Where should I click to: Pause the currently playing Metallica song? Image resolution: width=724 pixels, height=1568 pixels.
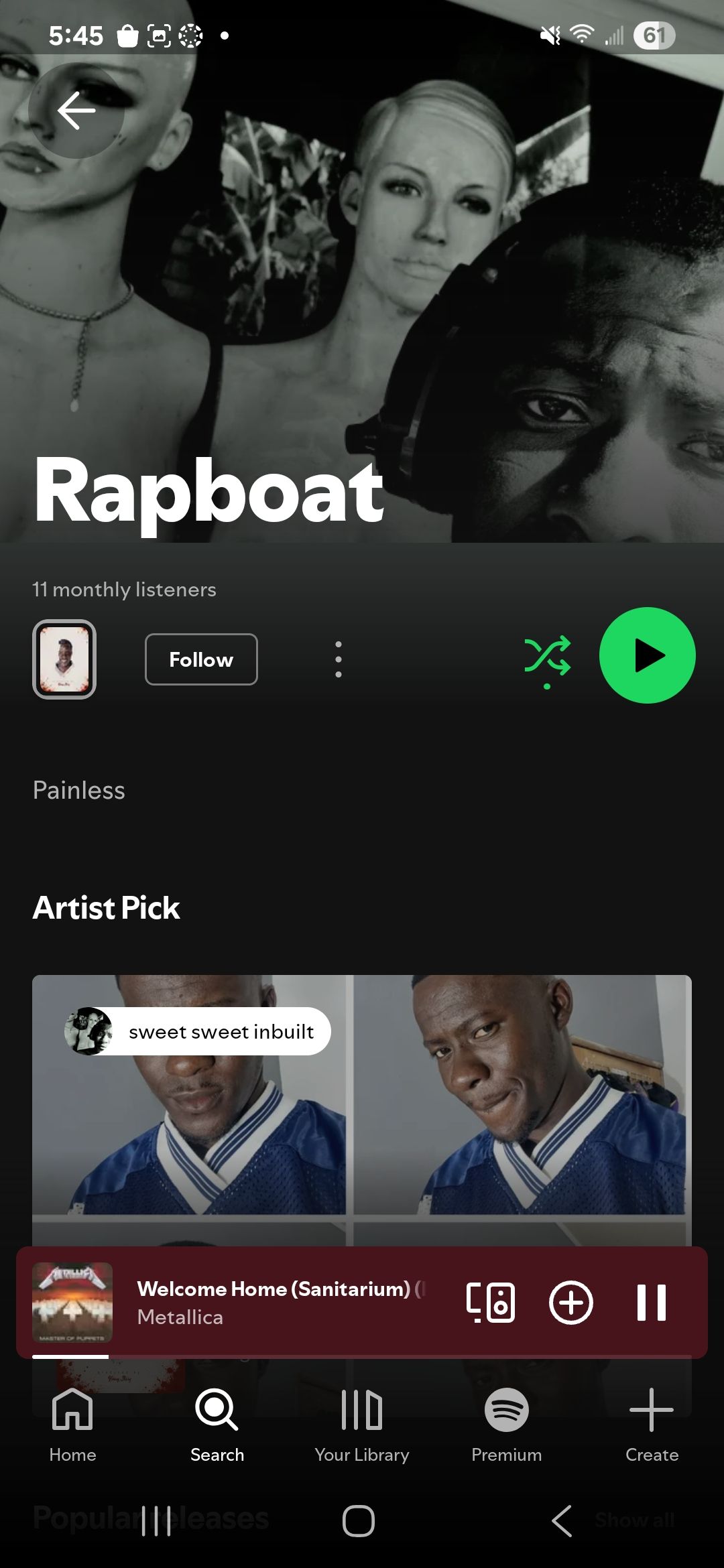point(652,1303)
